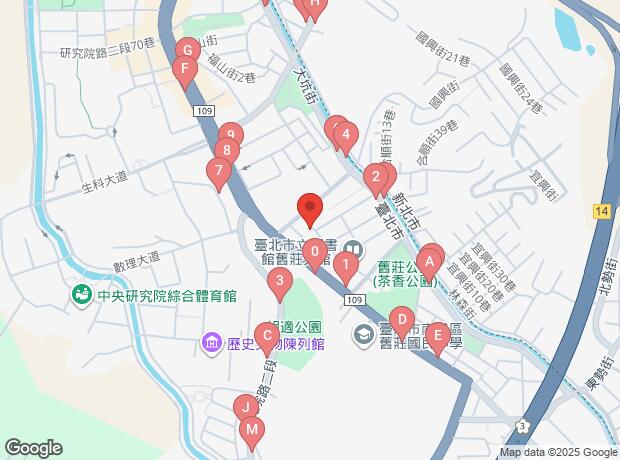620x460 pixels.
Task: Tap the map marker labeled G
Action: tap(187, 51)
